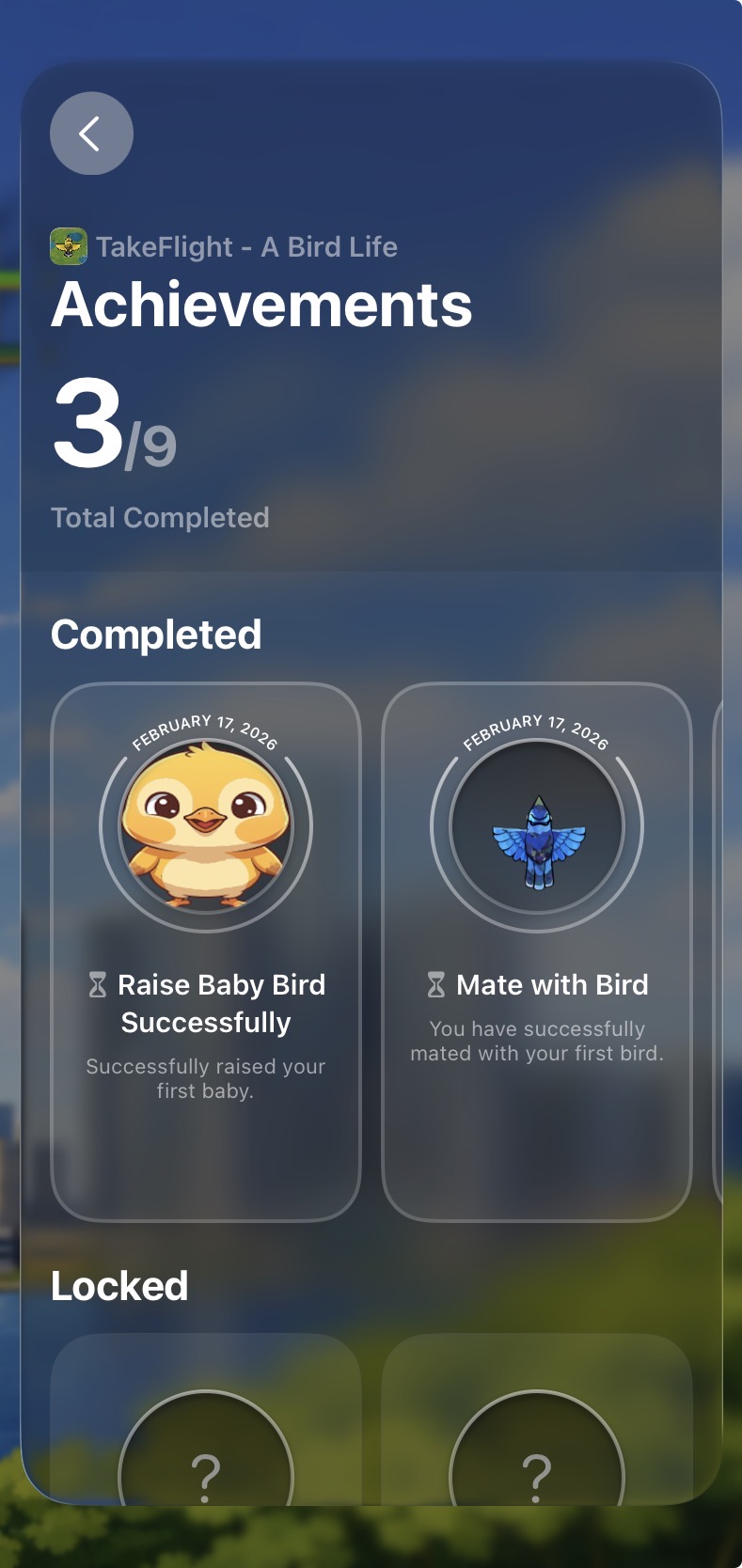Click the hourglass icon next to Mate with Bird
Screen dimensions: 742x1568
point(434,984)
